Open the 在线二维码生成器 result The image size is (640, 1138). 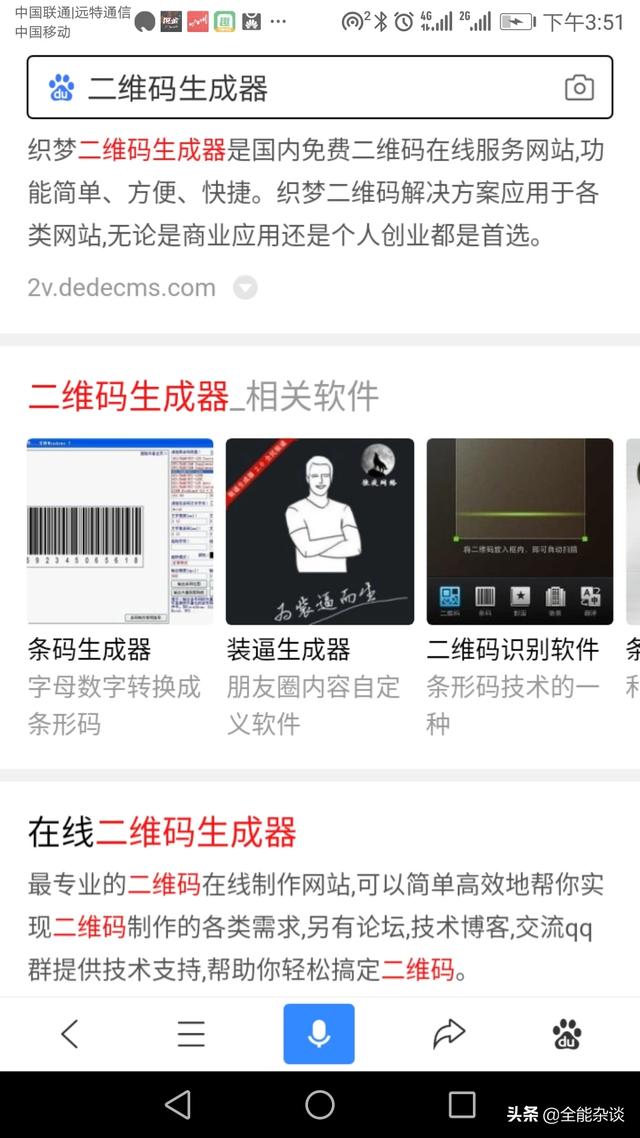tap(162, 832)
